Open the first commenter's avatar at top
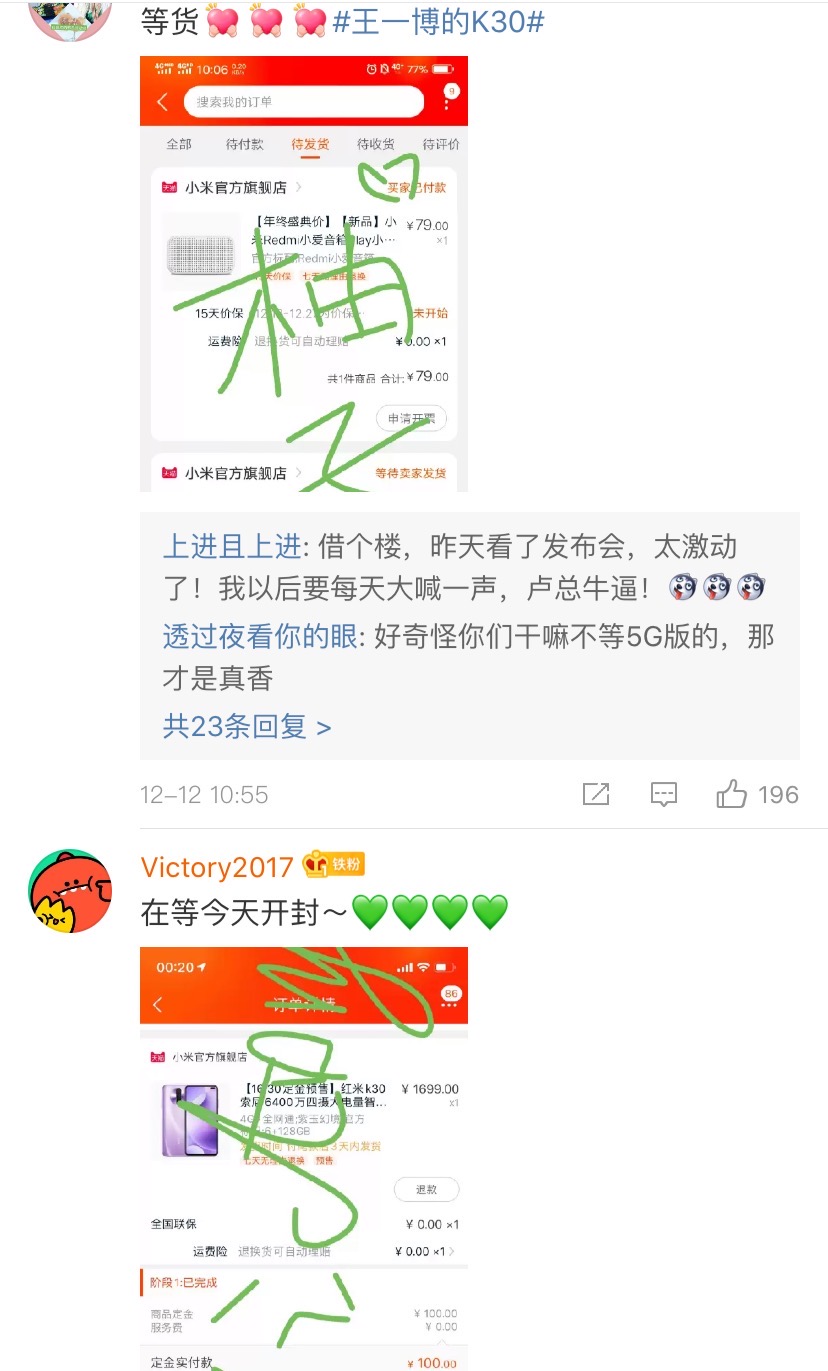828x1371 pixels. (70, 18)
